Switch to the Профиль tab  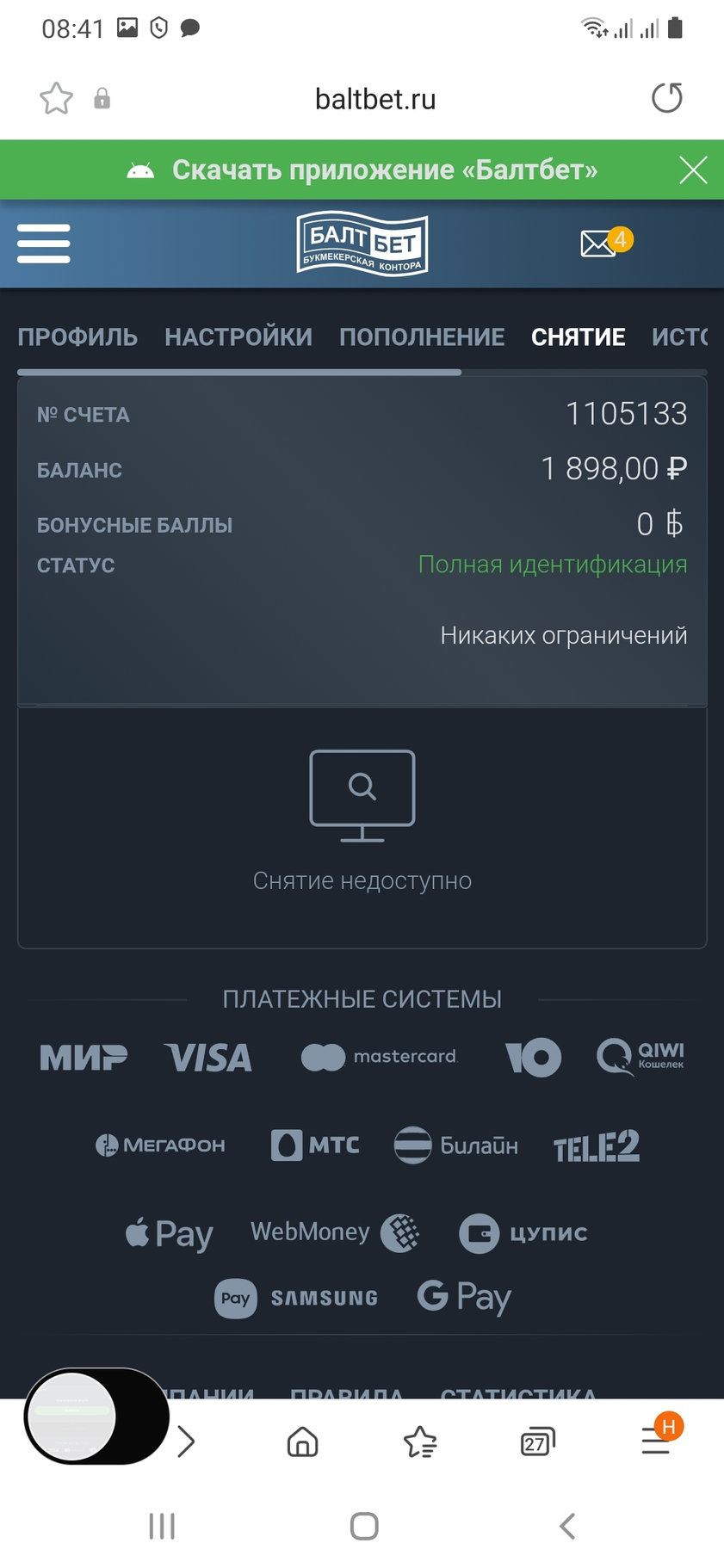pos(77,336)
